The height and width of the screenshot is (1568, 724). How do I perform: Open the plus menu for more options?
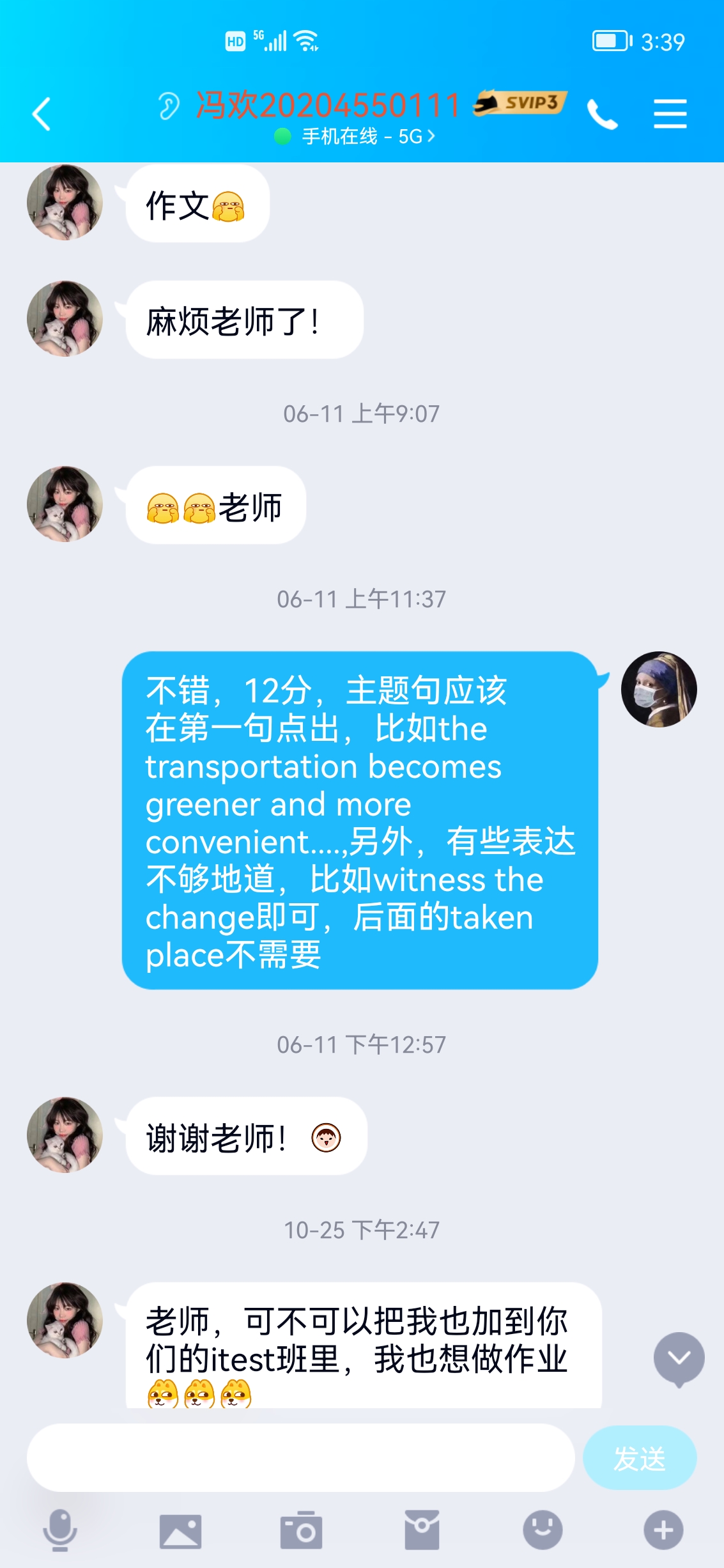coord(663,1530)
